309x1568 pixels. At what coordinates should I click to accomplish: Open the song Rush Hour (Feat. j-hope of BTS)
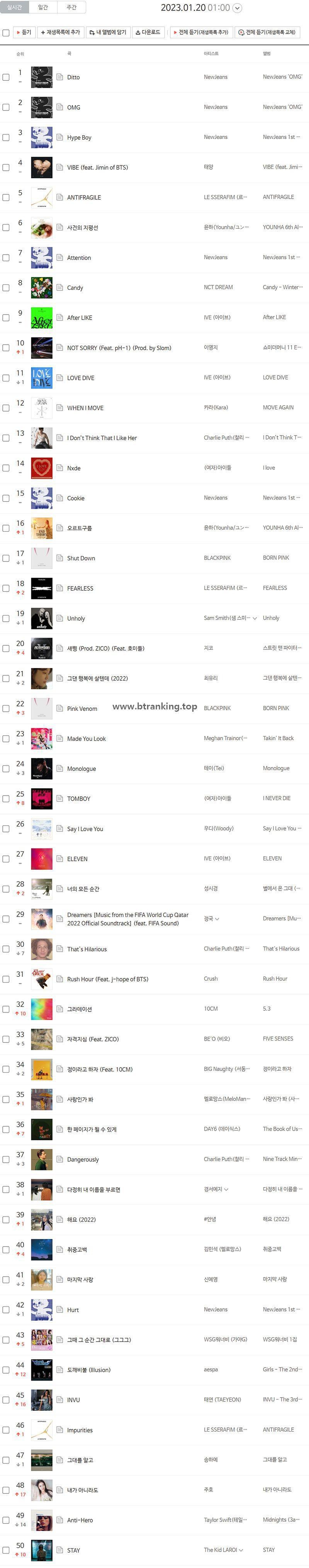pyautogui.click(x=108, y=980)
